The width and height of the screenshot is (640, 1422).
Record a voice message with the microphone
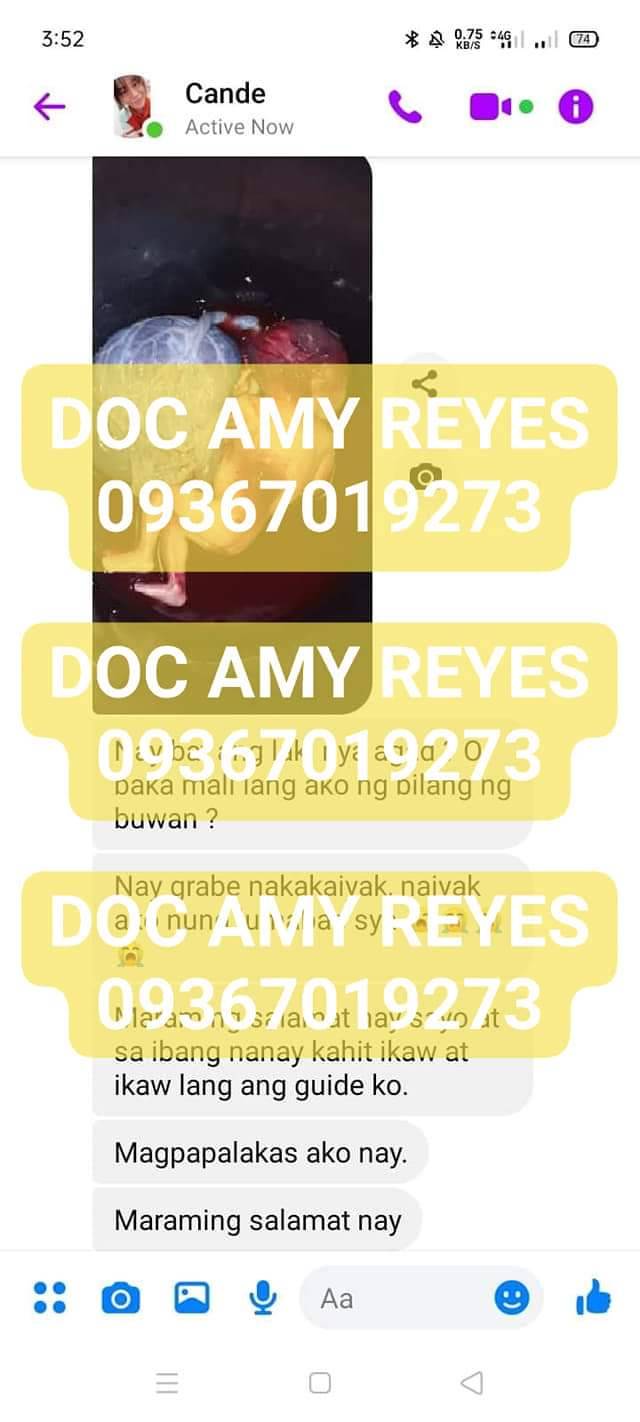262,1298
